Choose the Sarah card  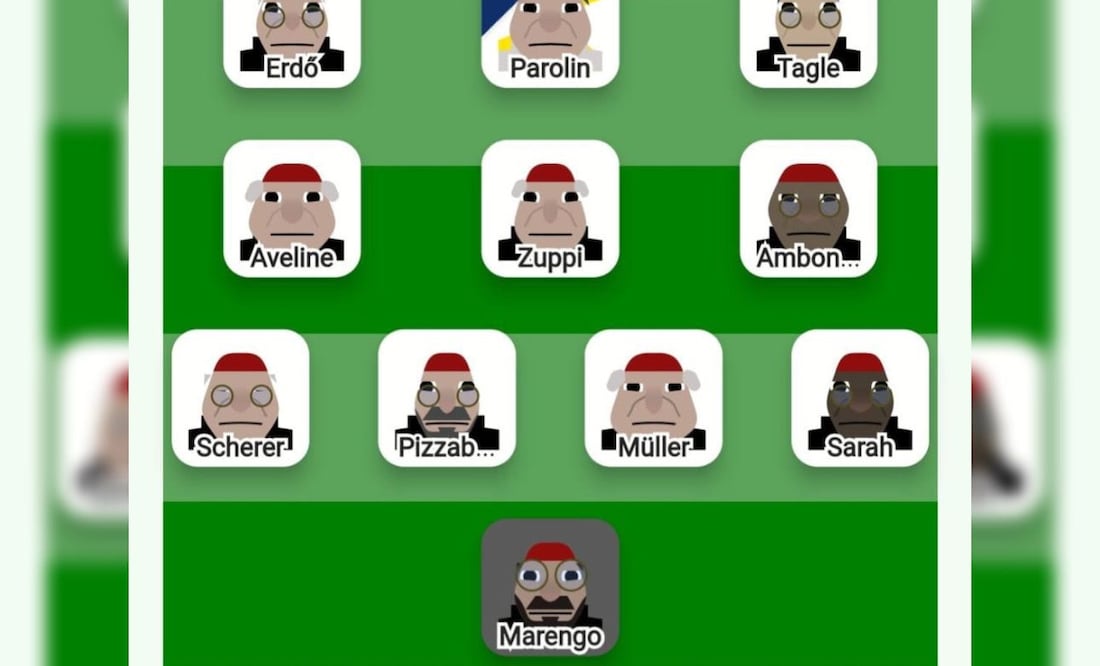[860, 397]
